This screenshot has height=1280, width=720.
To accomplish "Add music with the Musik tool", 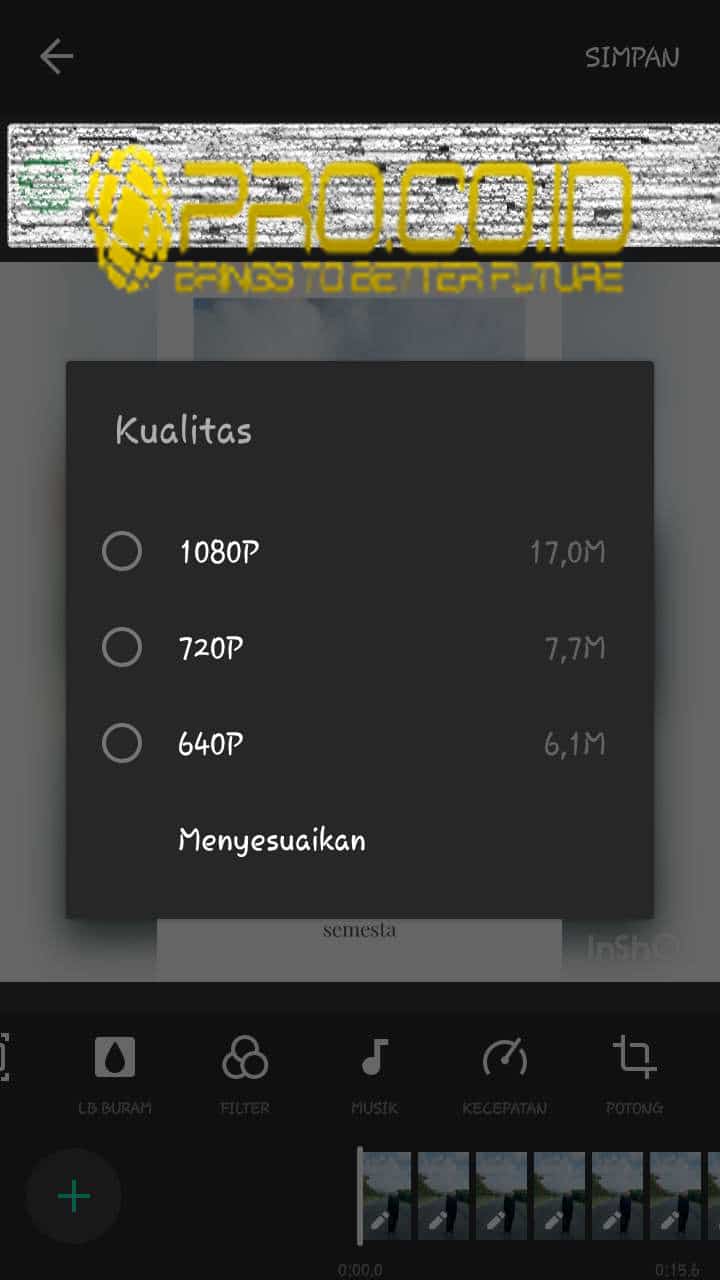I will 374,1072.
